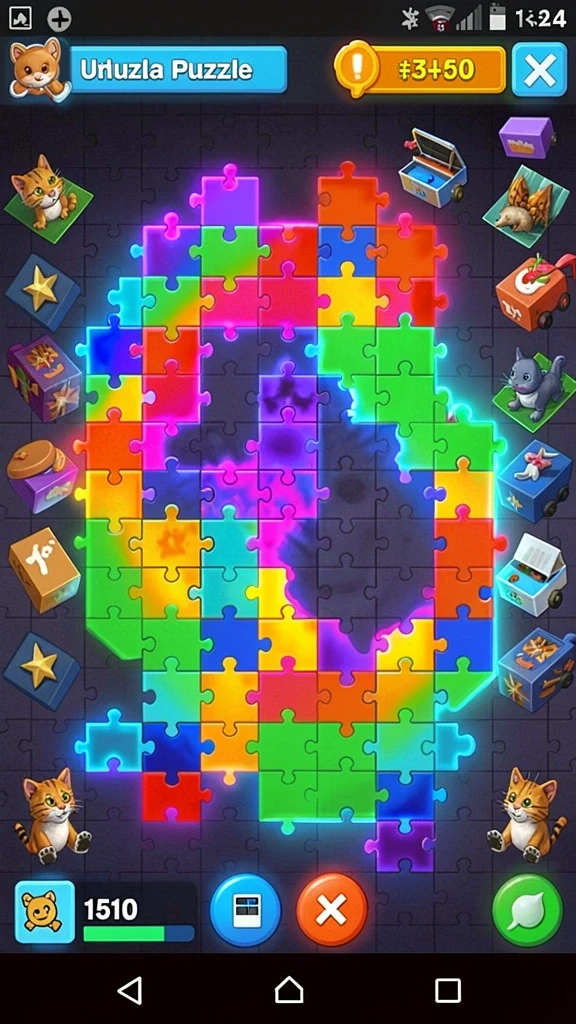Open the yellow cat face score icon
The height and width of the screenshot is (1024, 576).
point(45,912)
